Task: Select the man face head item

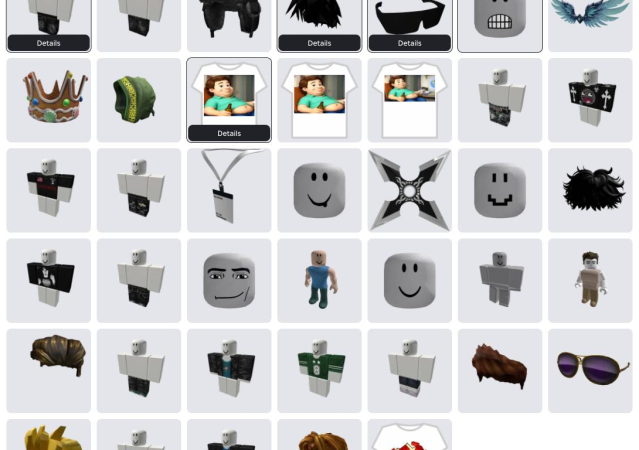Action: [229, 279]
